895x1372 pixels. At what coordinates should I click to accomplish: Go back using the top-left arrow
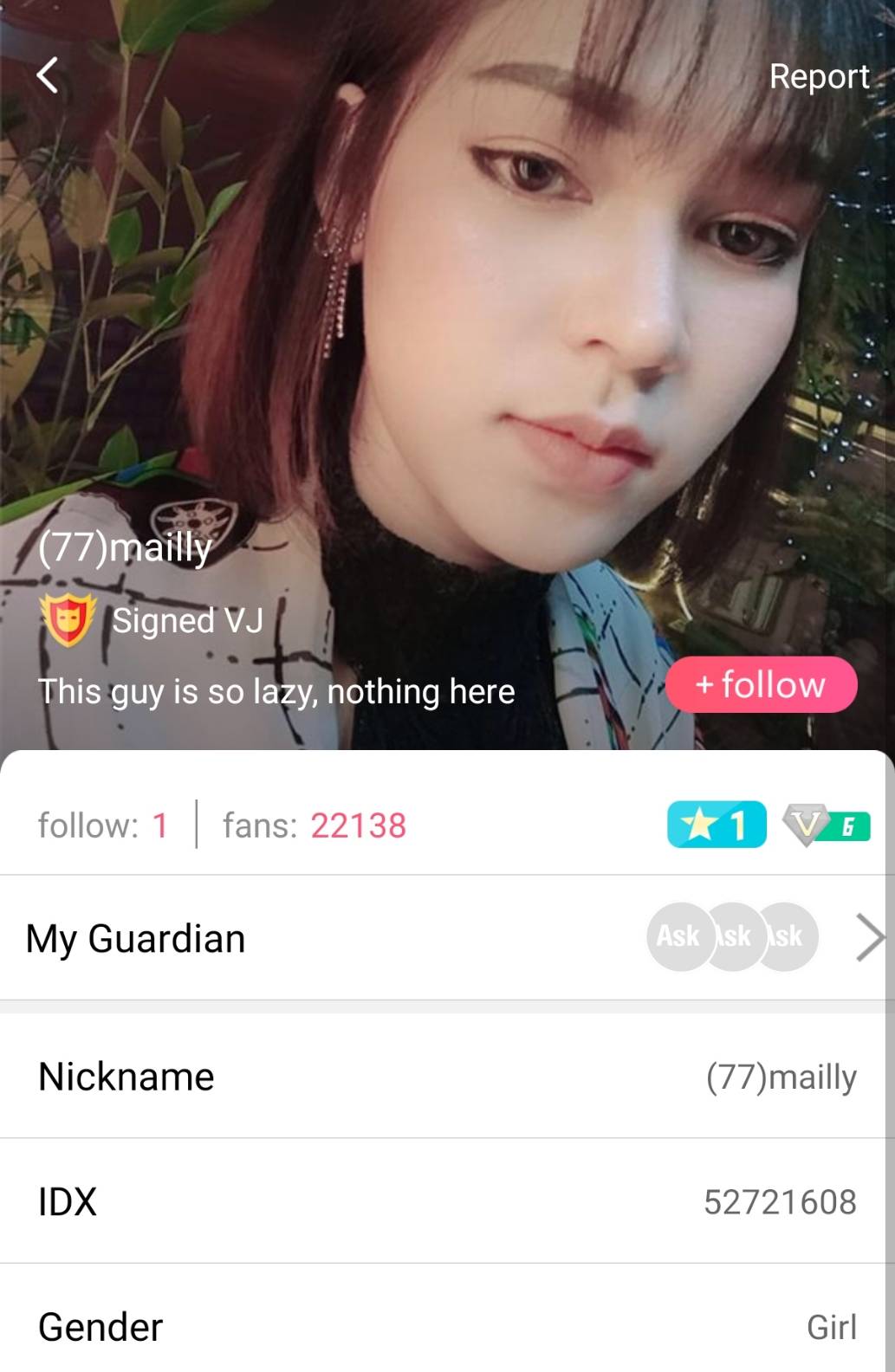click(48, 75)
